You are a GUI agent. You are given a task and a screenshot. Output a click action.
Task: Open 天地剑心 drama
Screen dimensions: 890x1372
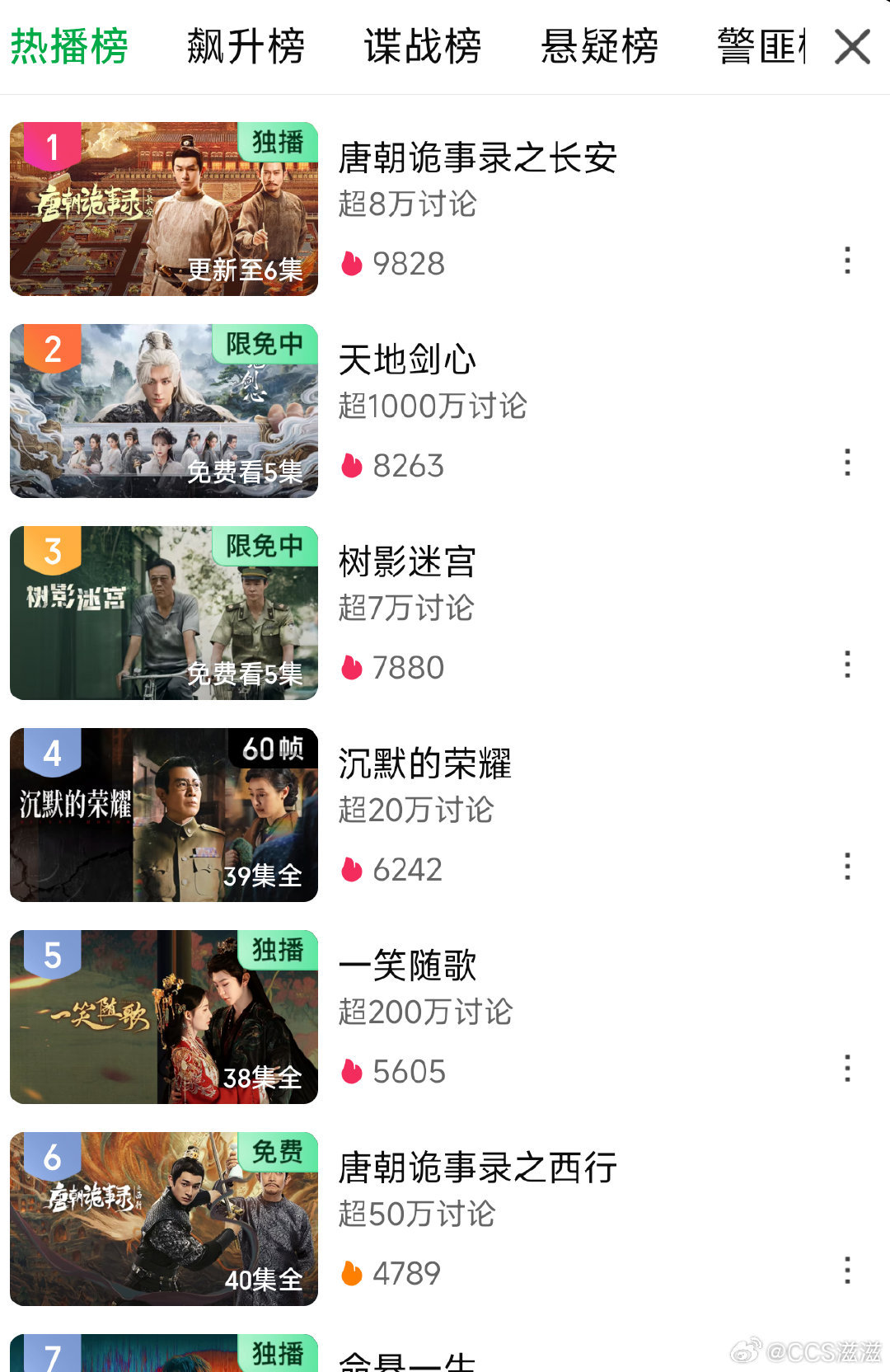(407, 360)
